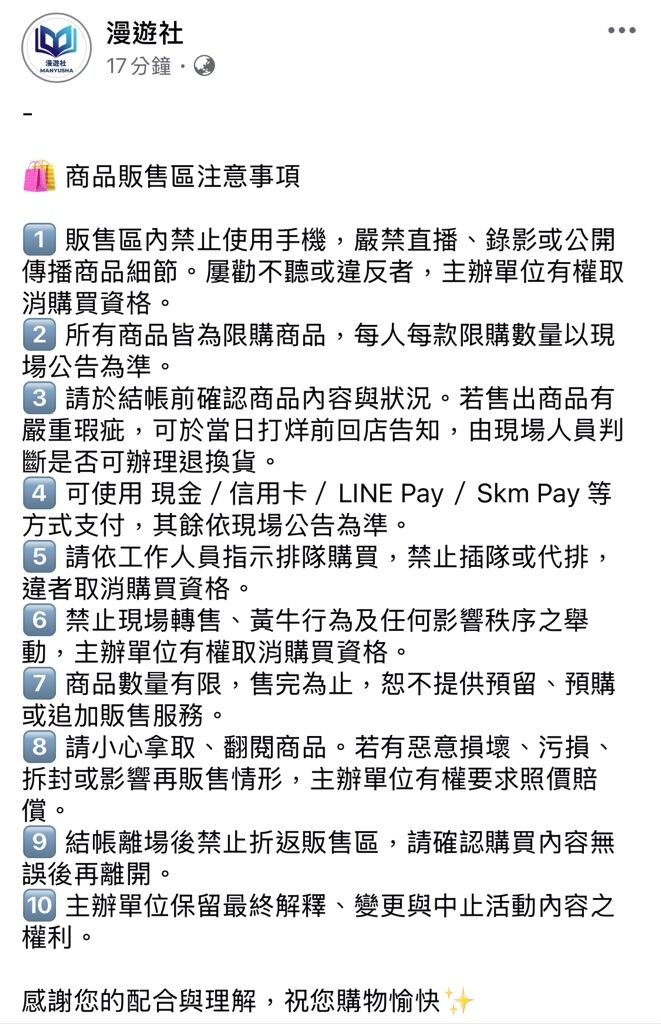
Task: Open the post's three-dot overflow menu
Action: 621,31
